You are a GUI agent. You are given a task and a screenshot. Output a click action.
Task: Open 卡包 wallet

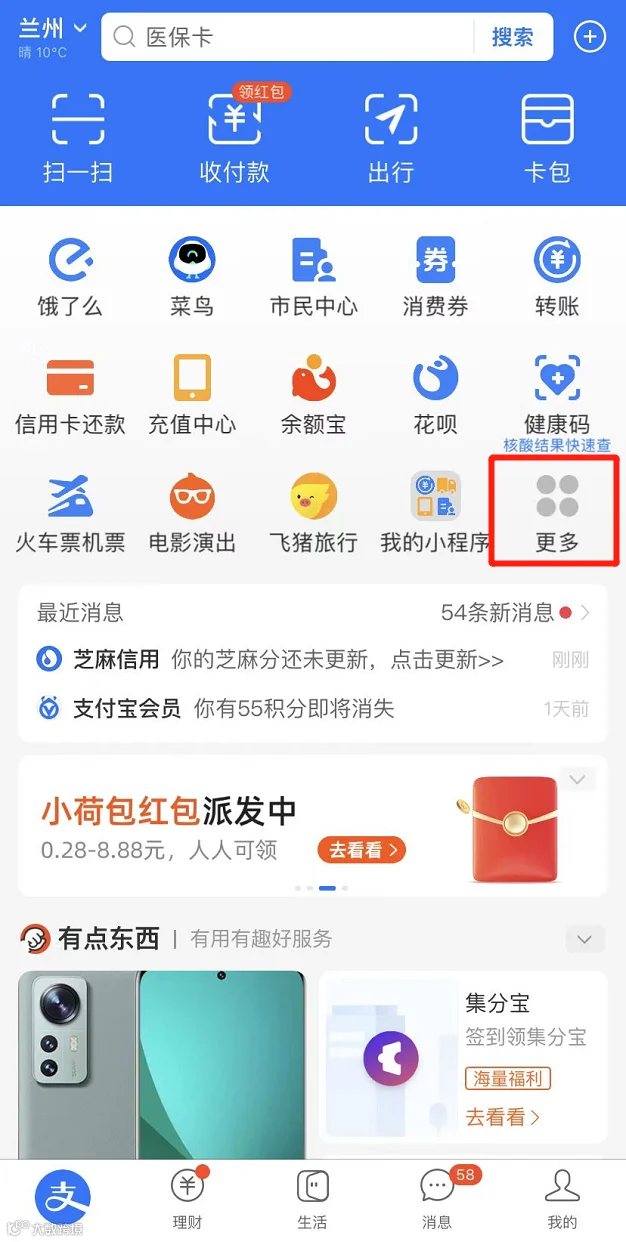tap(547, 139)
